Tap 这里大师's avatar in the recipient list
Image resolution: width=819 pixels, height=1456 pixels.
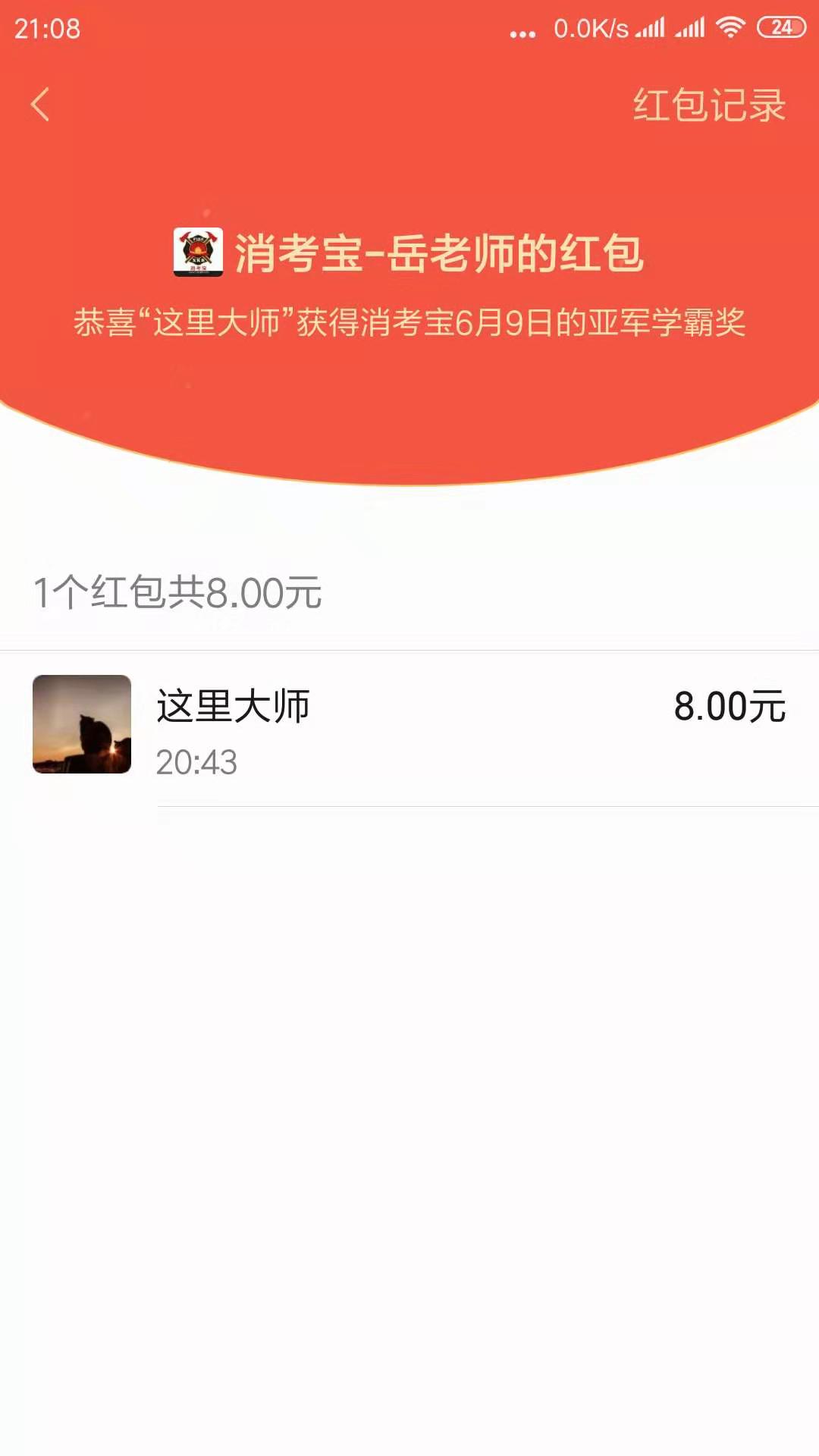[x=82, y=724]
